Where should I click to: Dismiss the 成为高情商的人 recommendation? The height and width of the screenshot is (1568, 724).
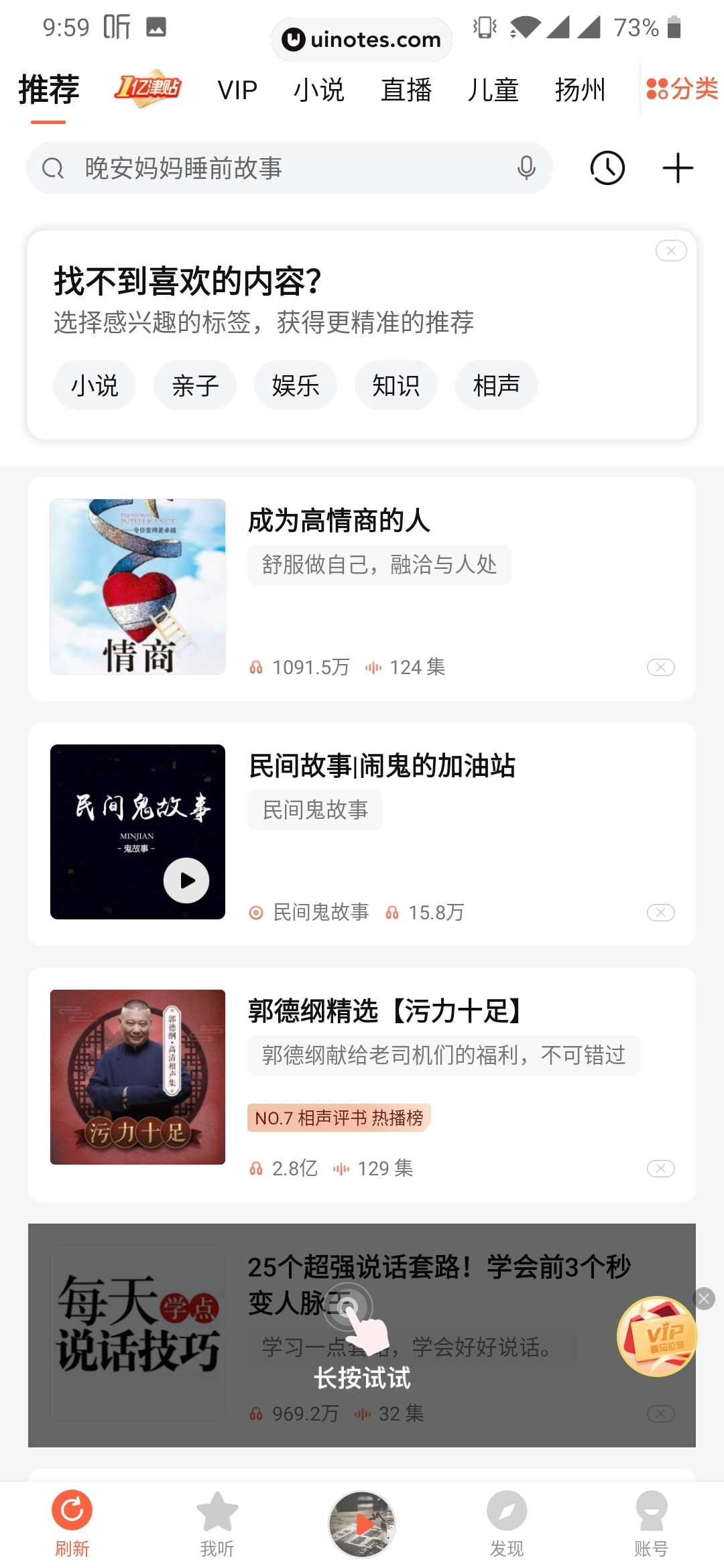pos(661,667)
